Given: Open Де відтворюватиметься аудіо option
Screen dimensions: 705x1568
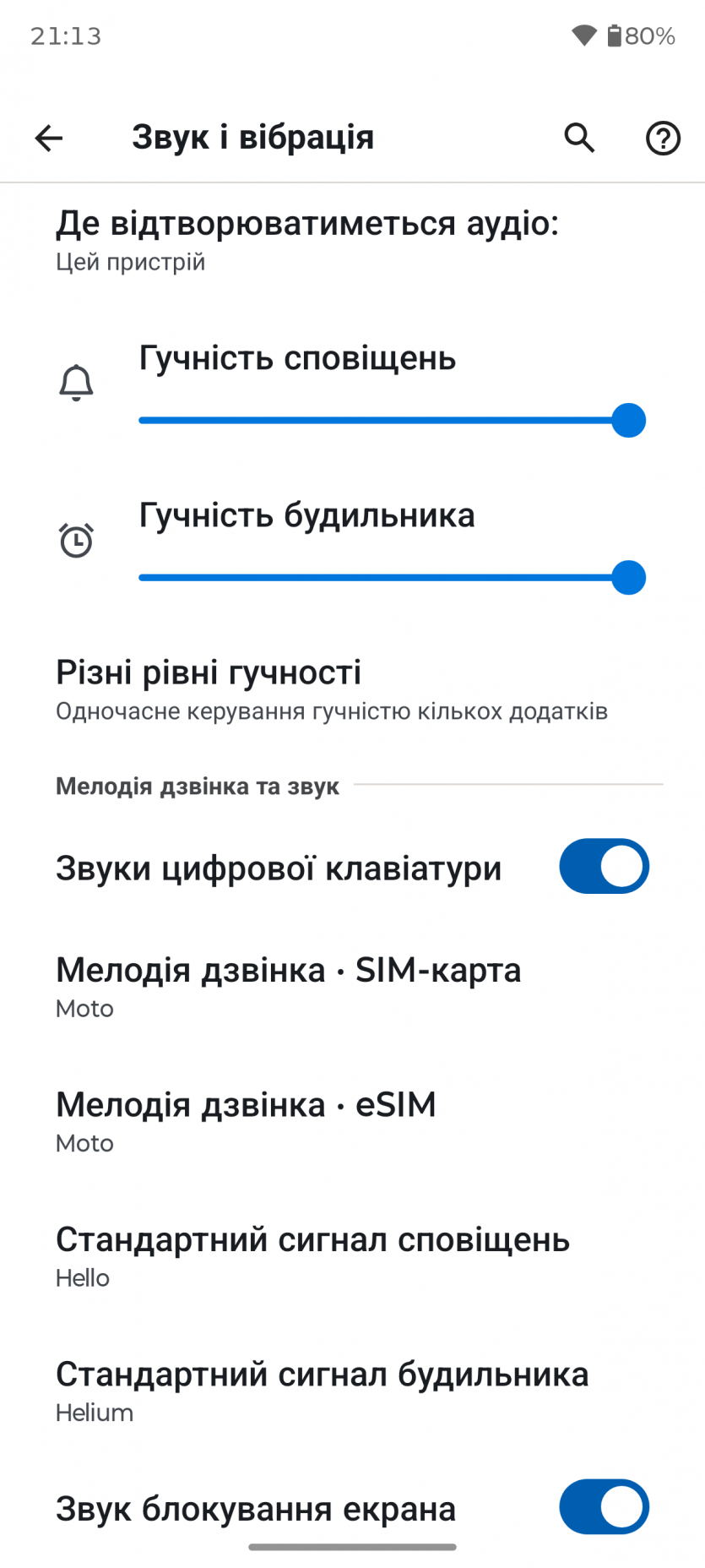Looking at the screenshot, I should (x=306, y=240).
